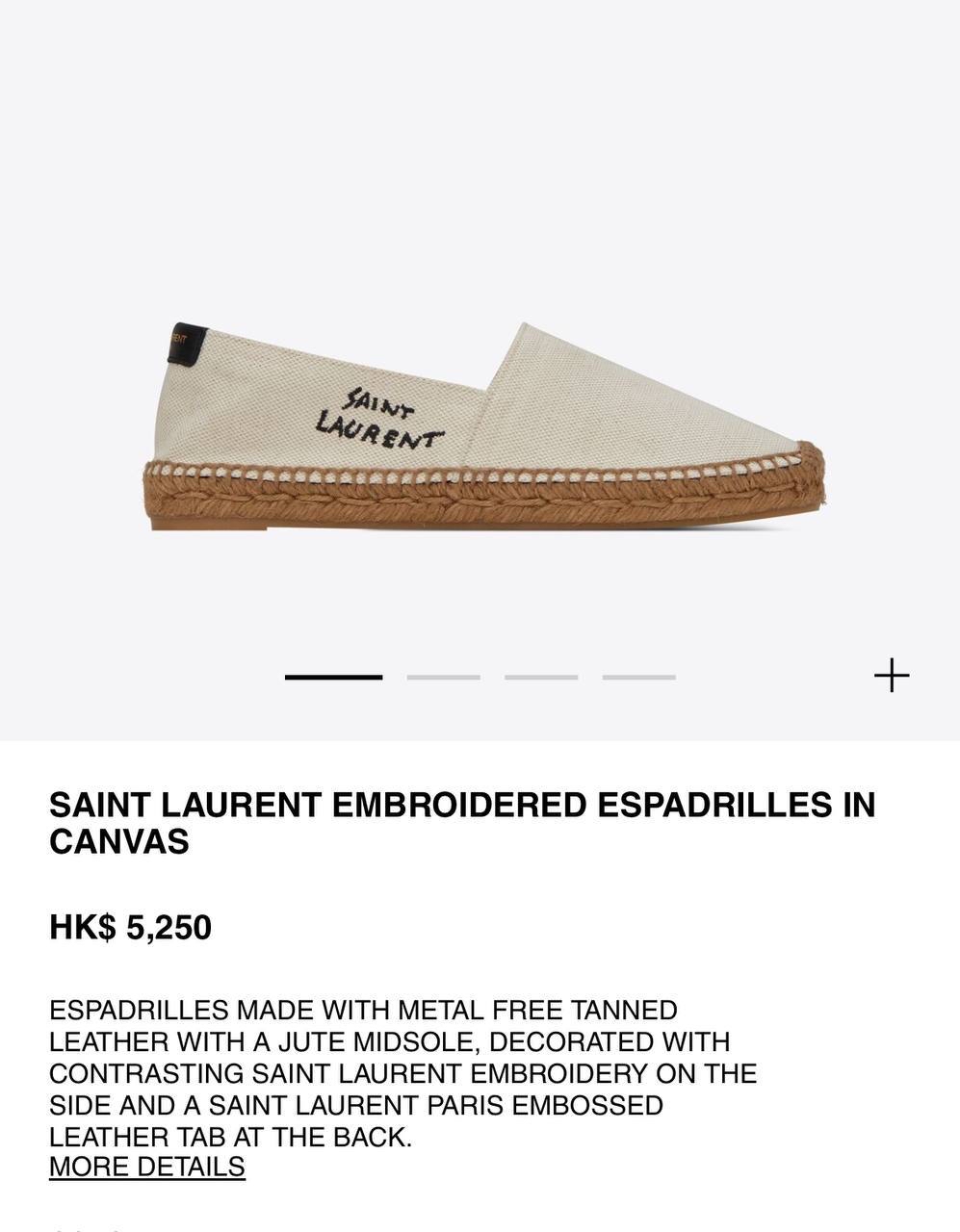
Task: Click the HK$ 5,250 price label
Action: [134, 928]
